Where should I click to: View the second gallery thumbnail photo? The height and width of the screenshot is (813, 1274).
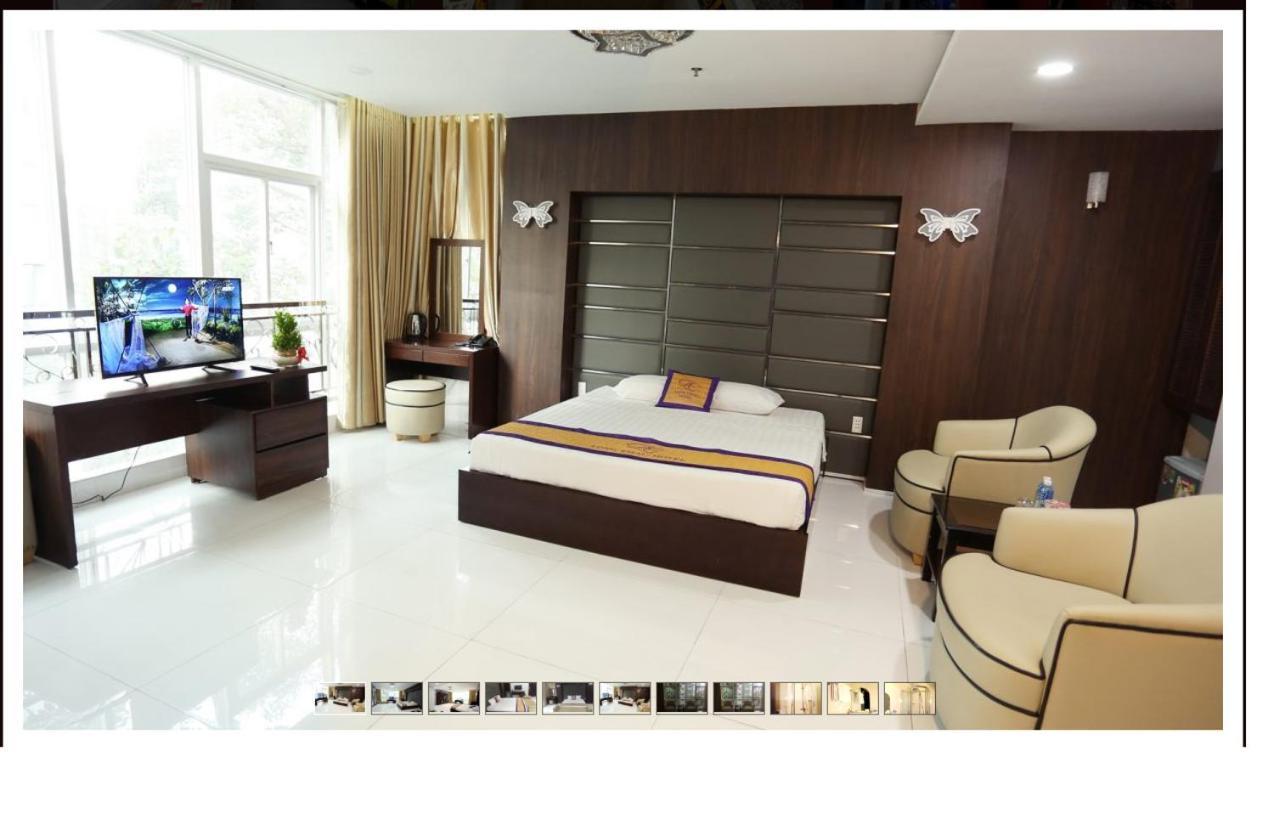(x=397, y=698)
